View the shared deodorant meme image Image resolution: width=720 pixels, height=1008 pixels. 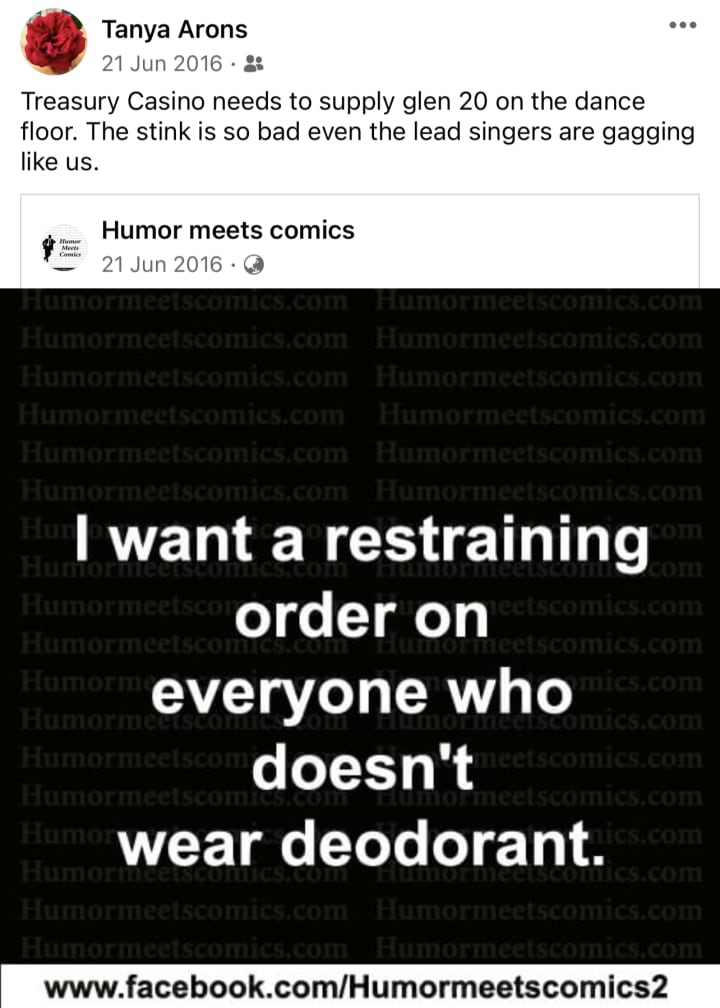(x=360, y=640)
